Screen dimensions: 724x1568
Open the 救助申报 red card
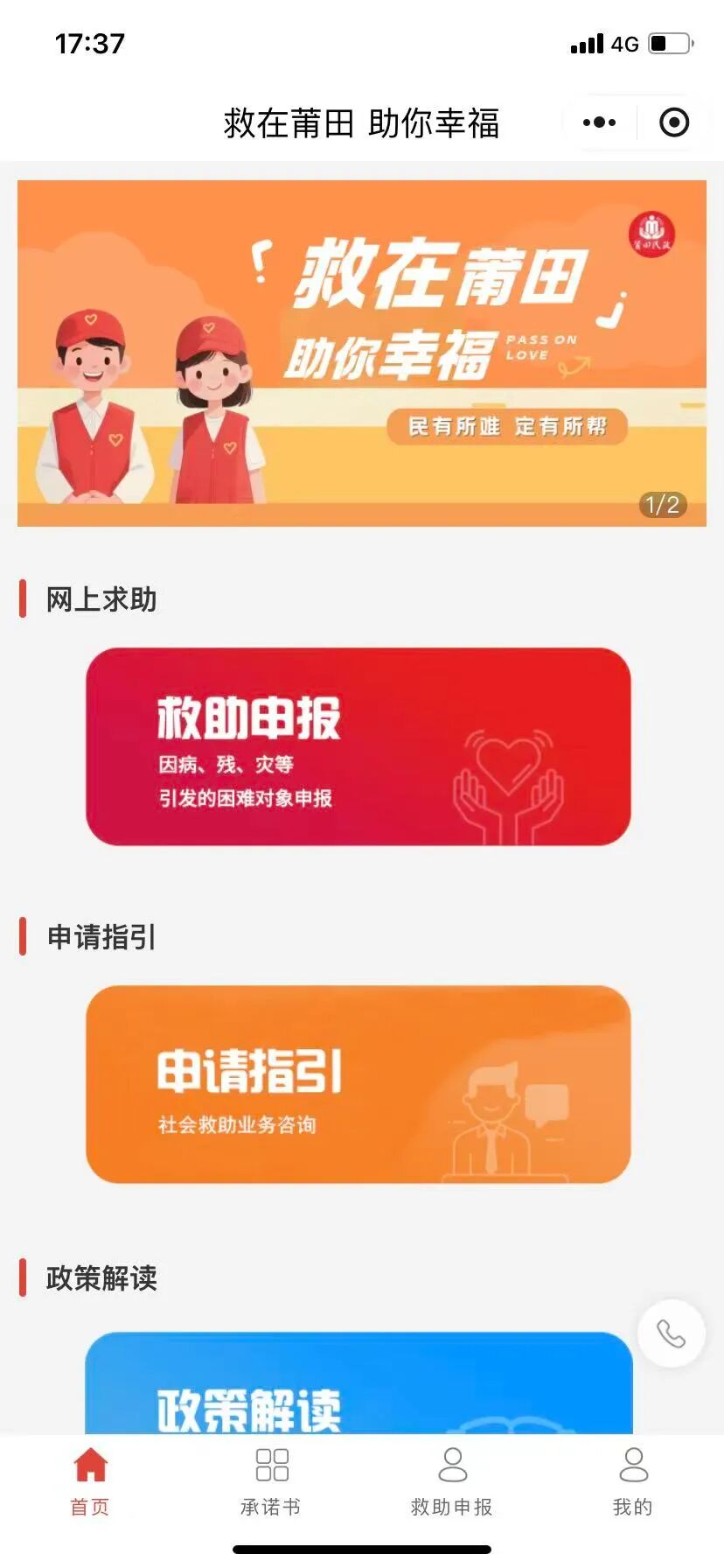click(x=359, y=746)
